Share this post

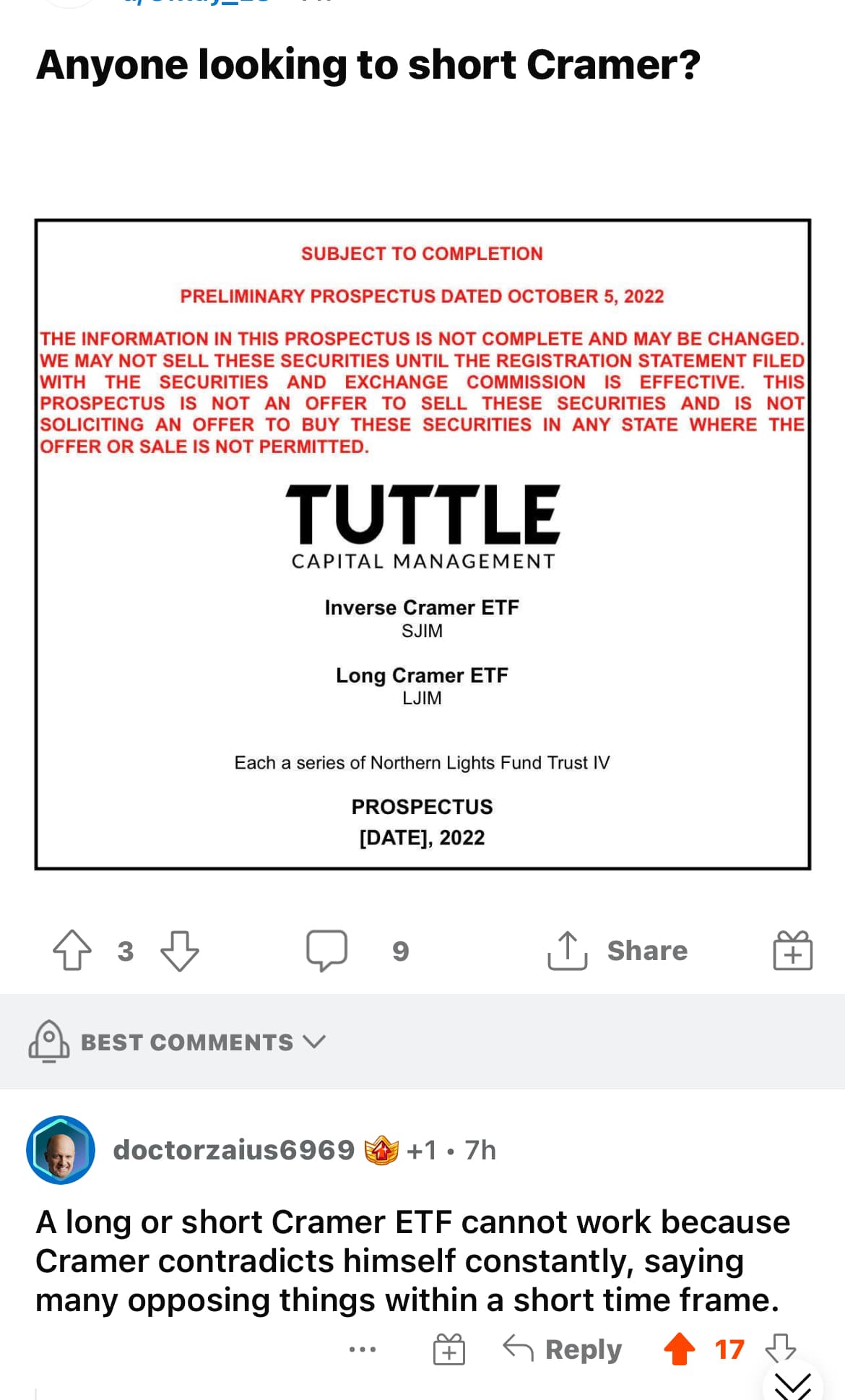point(617,950)
